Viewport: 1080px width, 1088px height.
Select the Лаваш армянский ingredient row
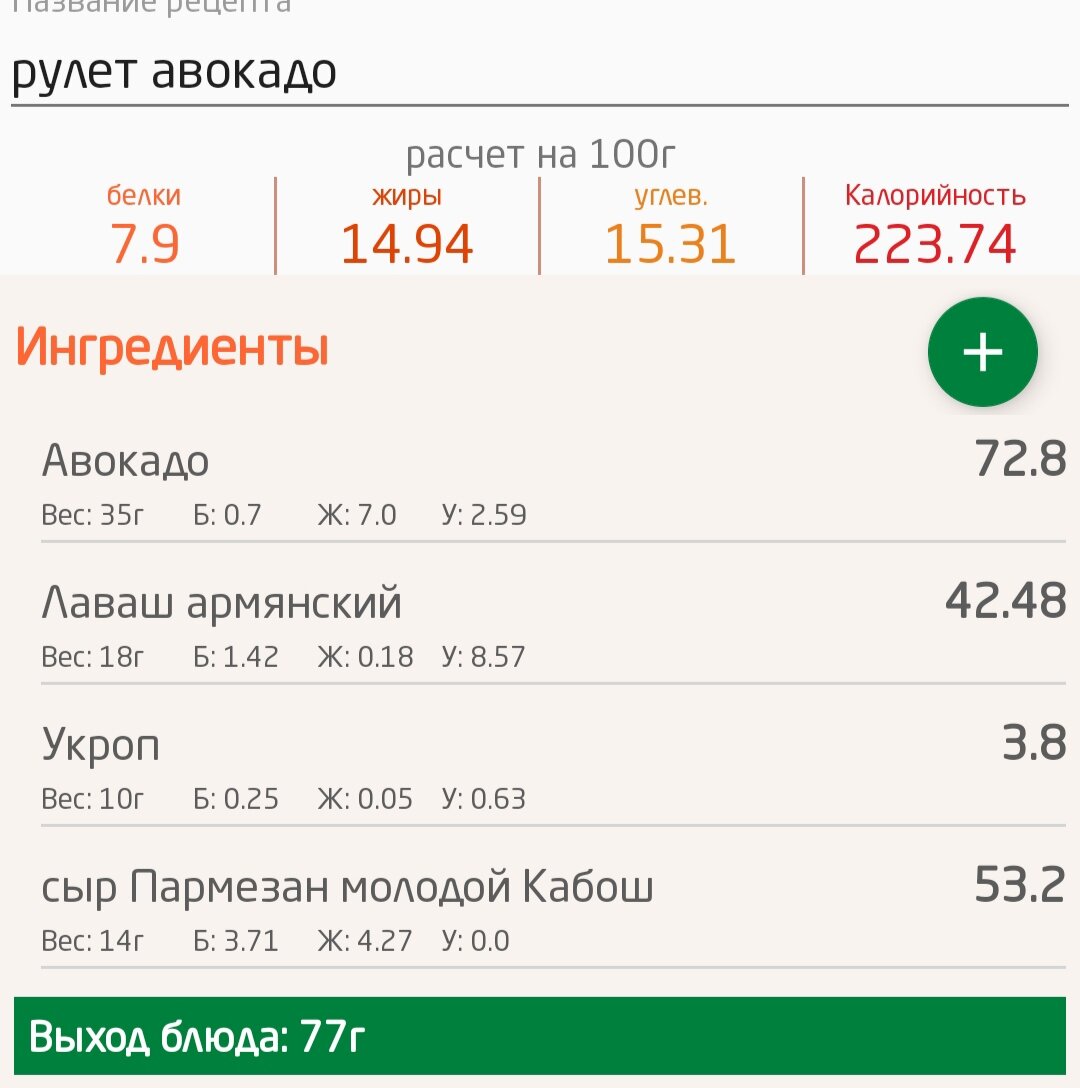click(x=222, y=602)
